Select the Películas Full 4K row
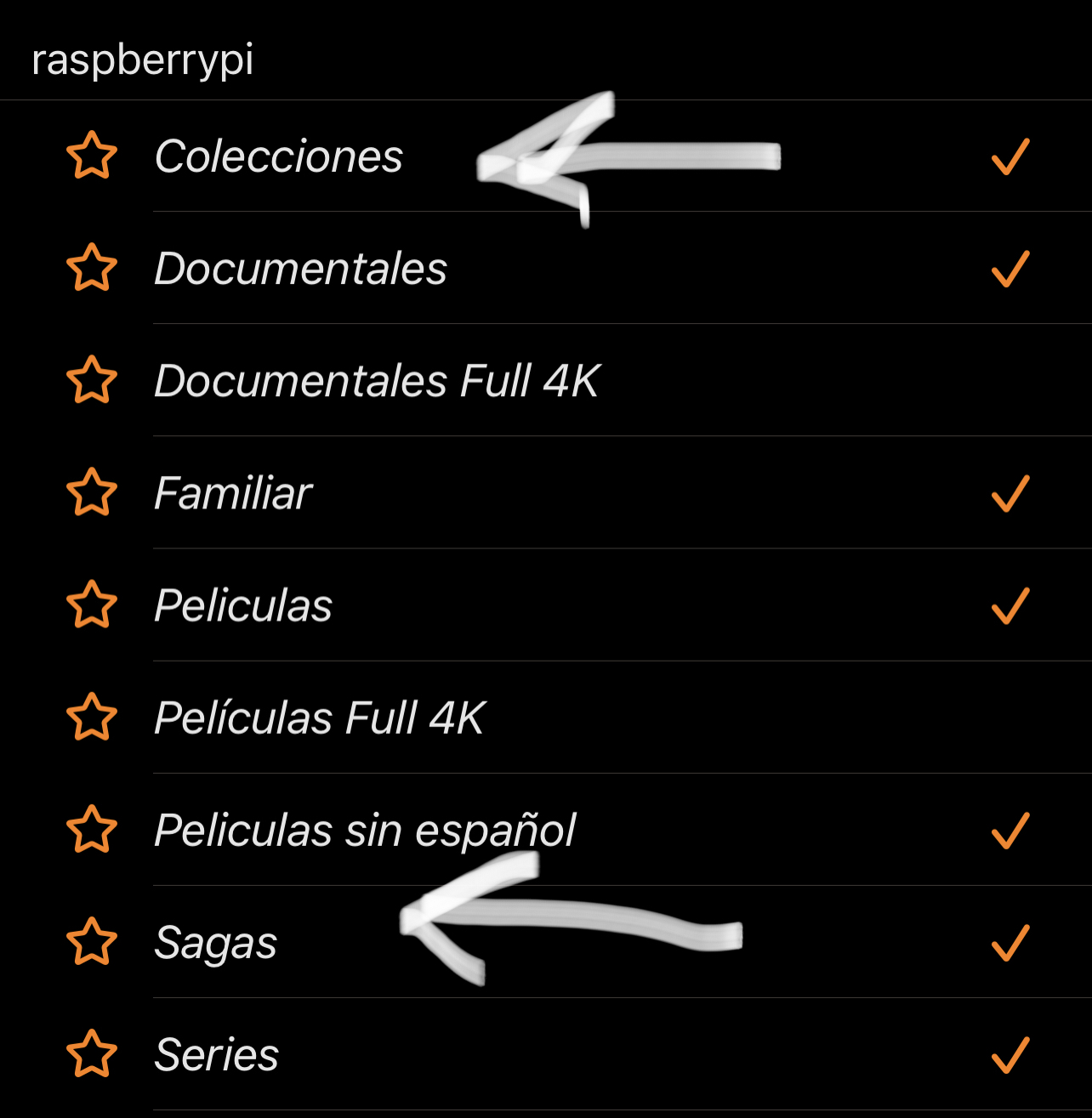1092x1118 pixels. tap(320, 718)
